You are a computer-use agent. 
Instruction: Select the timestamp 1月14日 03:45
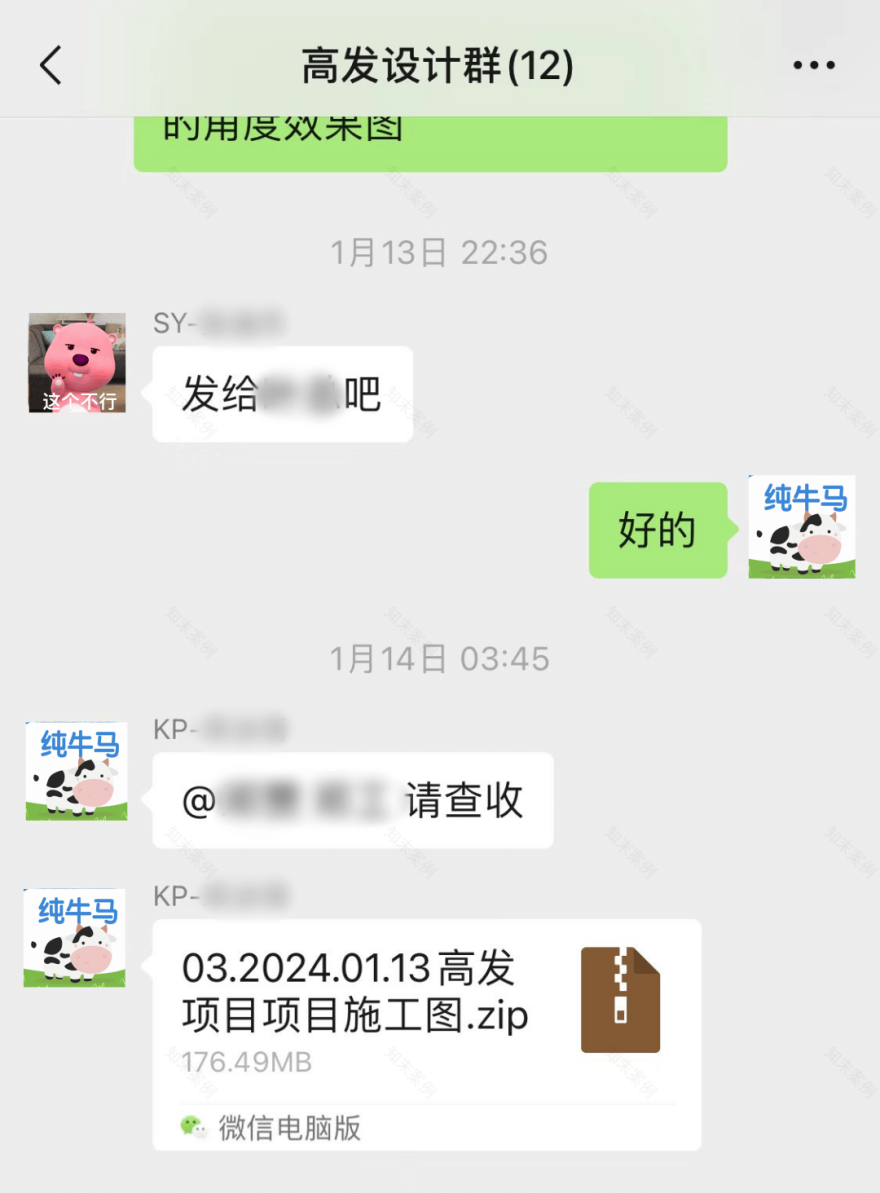(x=440, y=658)
